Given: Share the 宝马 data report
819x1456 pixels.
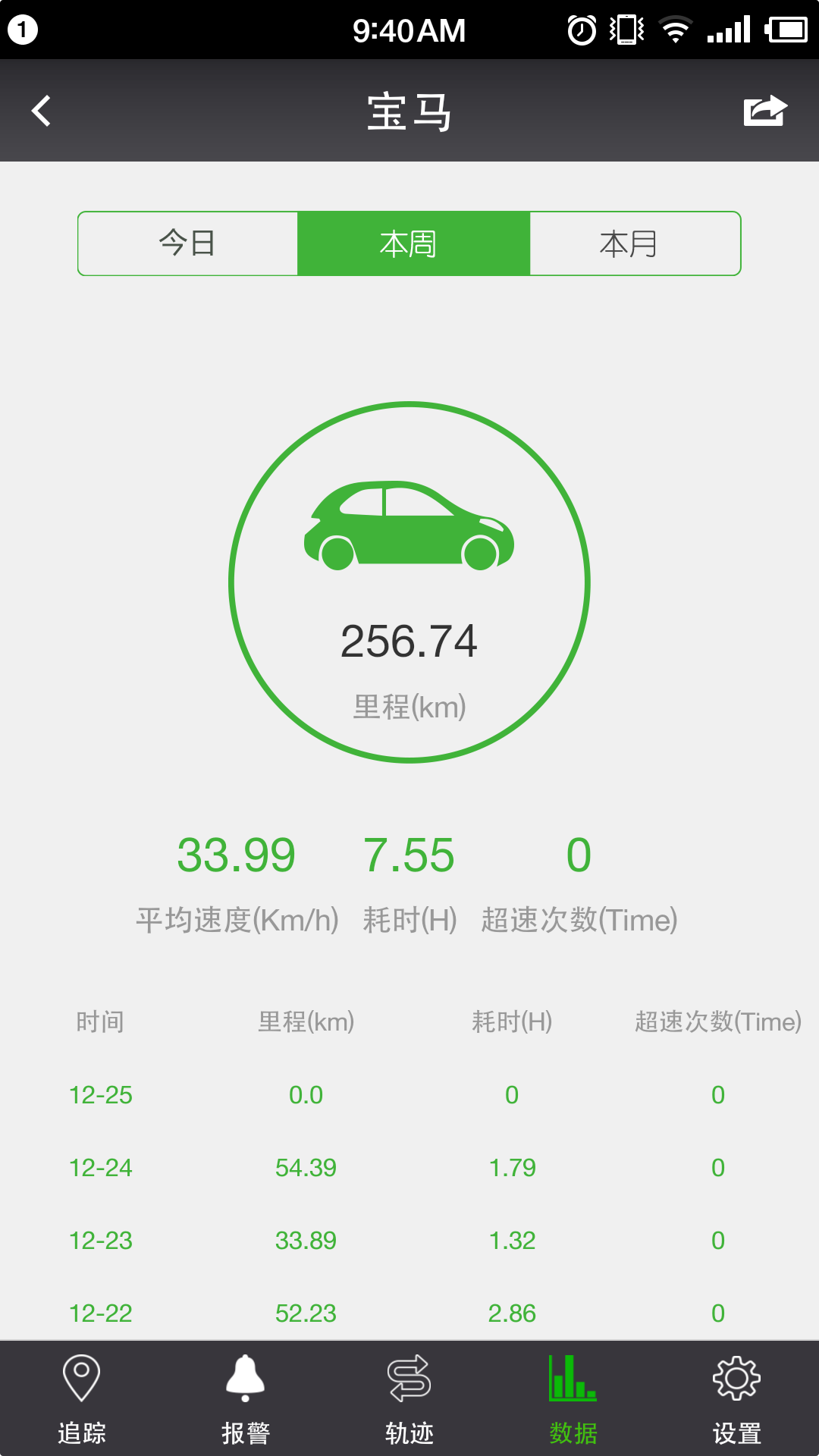Looking at the screenshot, I should (764, 111).
